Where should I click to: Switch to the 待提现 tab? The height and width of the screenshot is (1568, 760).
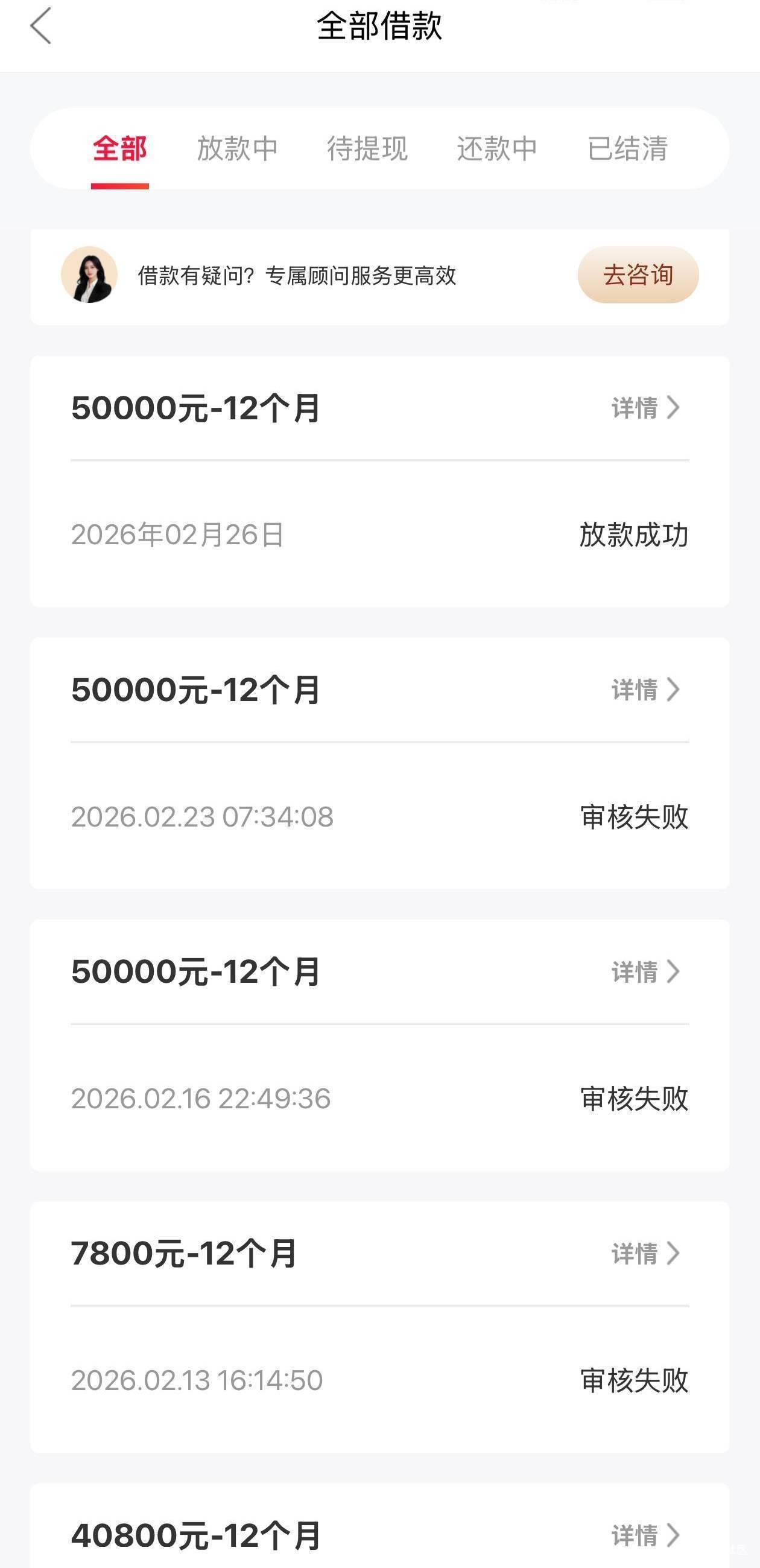[367, 148]
